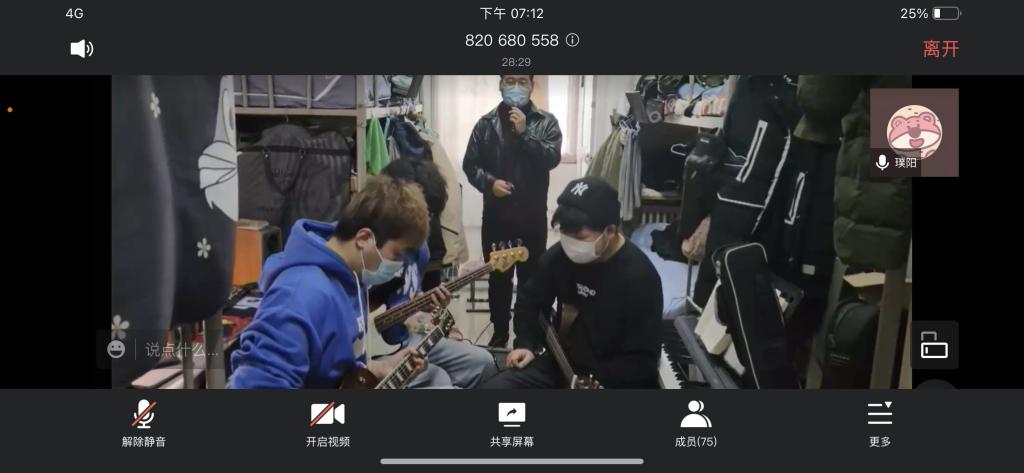The width and height of the screenshot is (1024, 473).
Task: Unmute microphone with 解除静音
Action: click(x=144, y=422)
